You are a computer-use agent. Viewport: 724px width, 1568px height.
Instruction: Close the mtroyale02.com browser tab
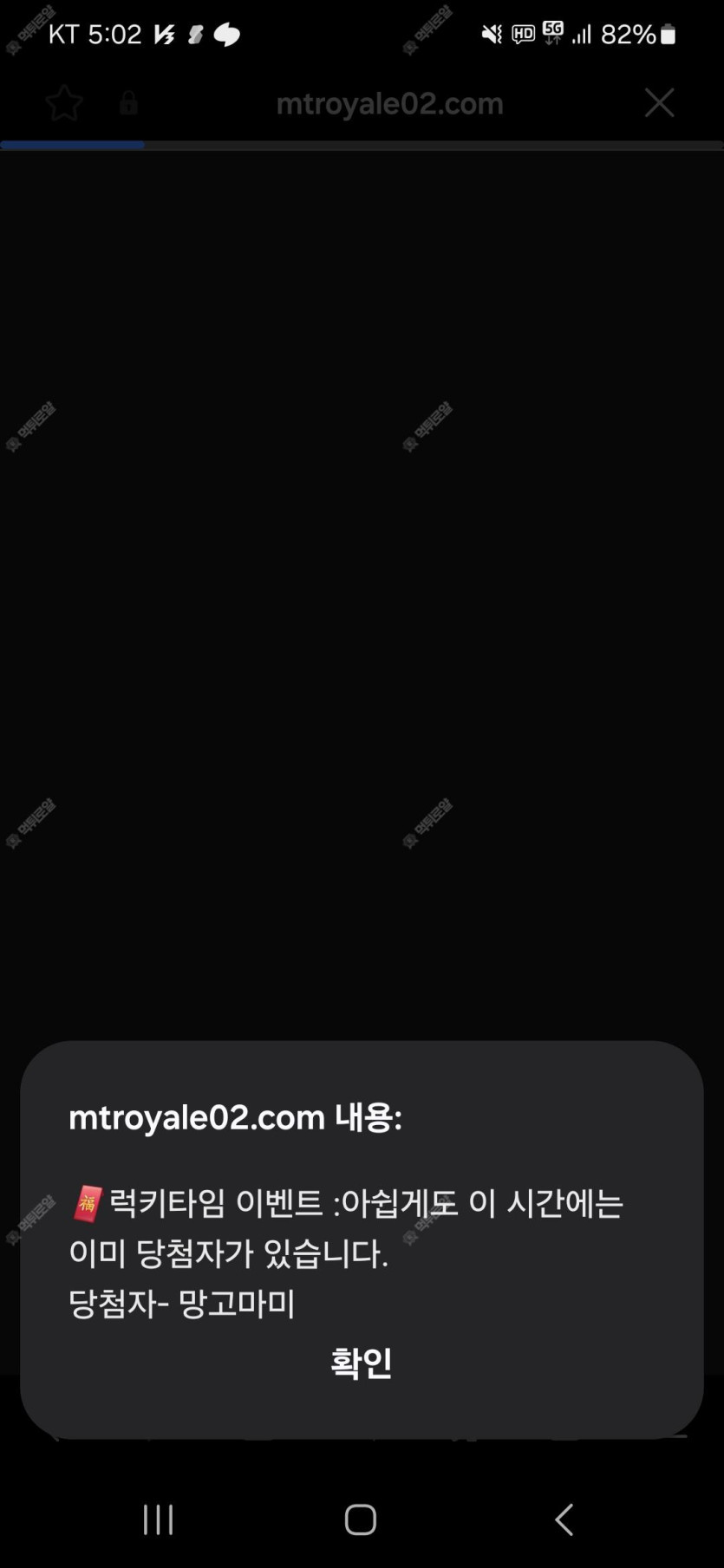[x=659, y=103]
